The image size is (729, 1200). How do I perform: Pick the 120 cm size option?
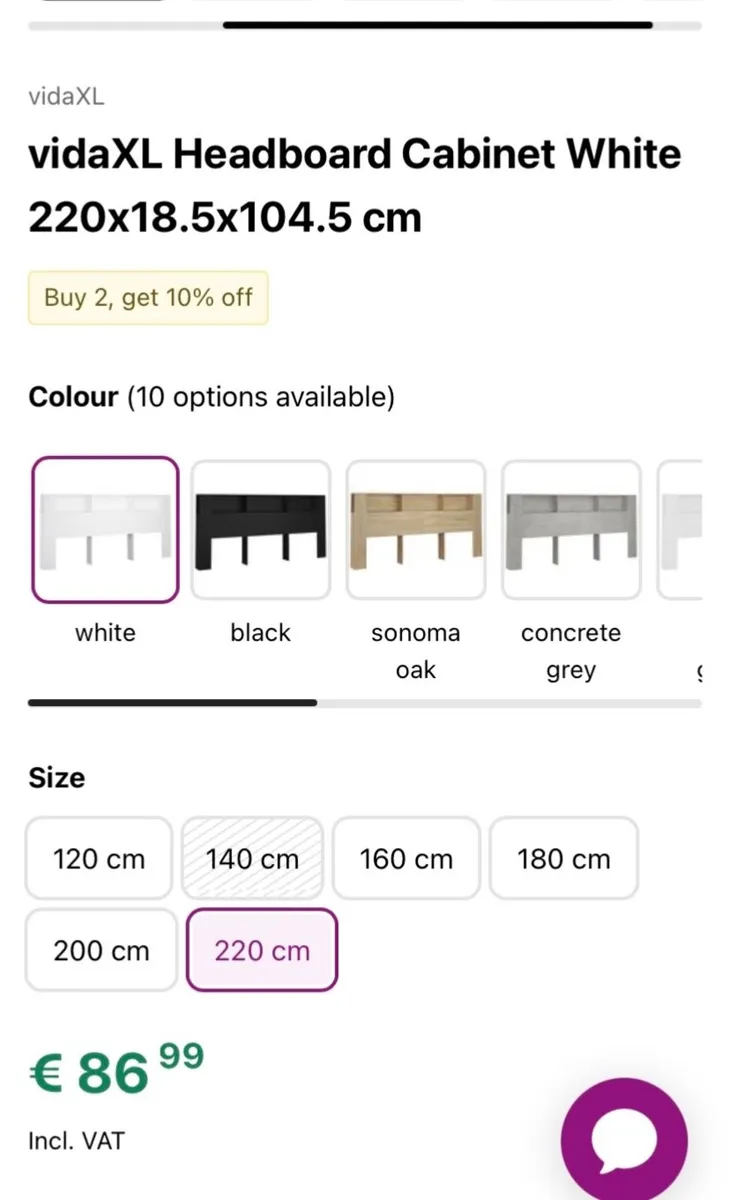[x=98, y=858]
